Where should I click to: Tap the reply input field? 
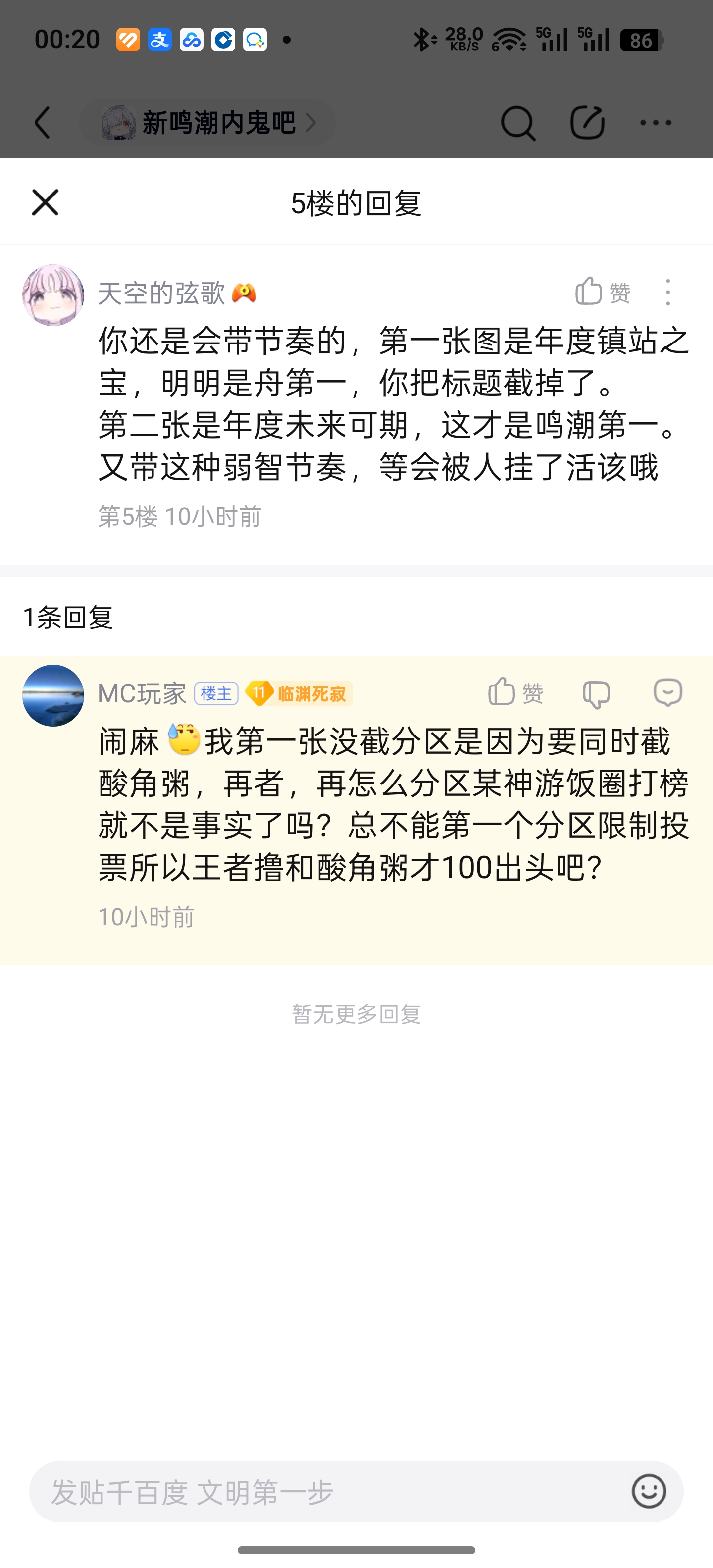[329, 1492]
